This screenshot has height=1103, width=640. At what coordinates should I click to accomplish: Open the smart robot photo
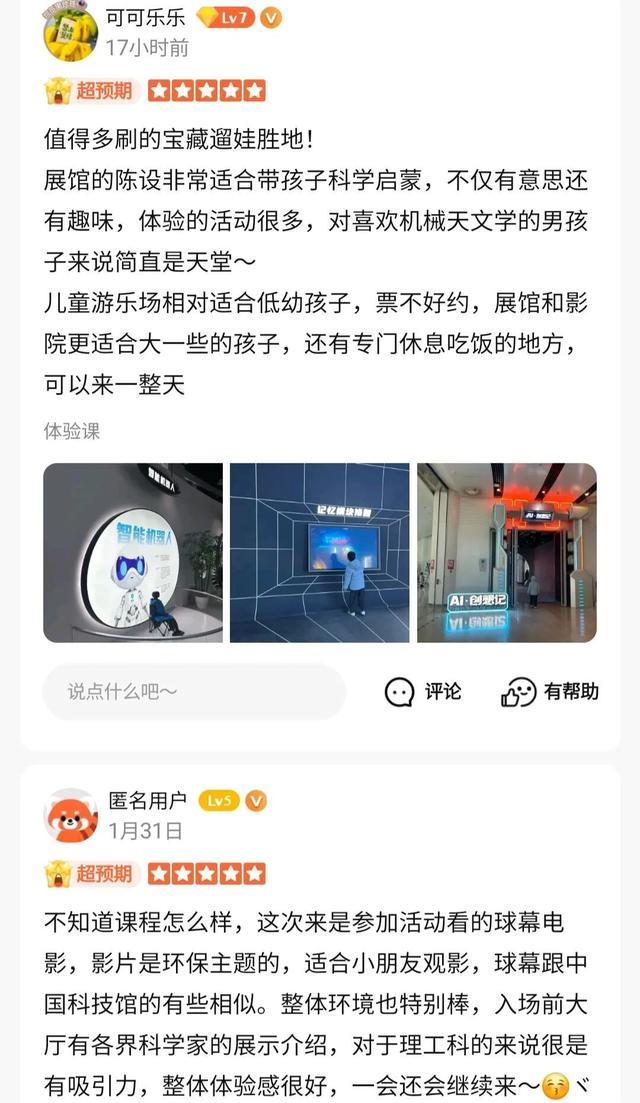tap(132, 552)
